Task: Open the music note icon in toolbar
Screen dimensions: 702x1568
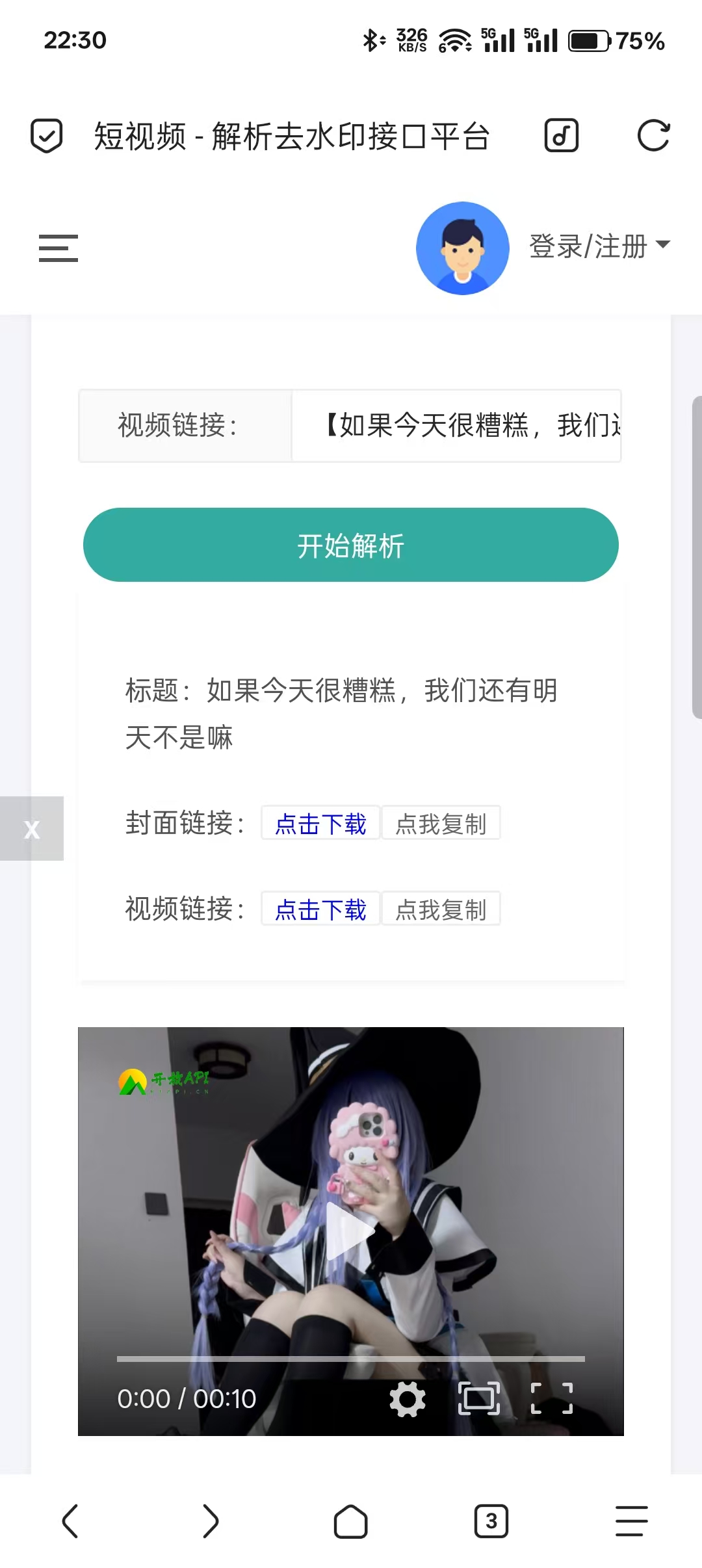Action: 561,136
